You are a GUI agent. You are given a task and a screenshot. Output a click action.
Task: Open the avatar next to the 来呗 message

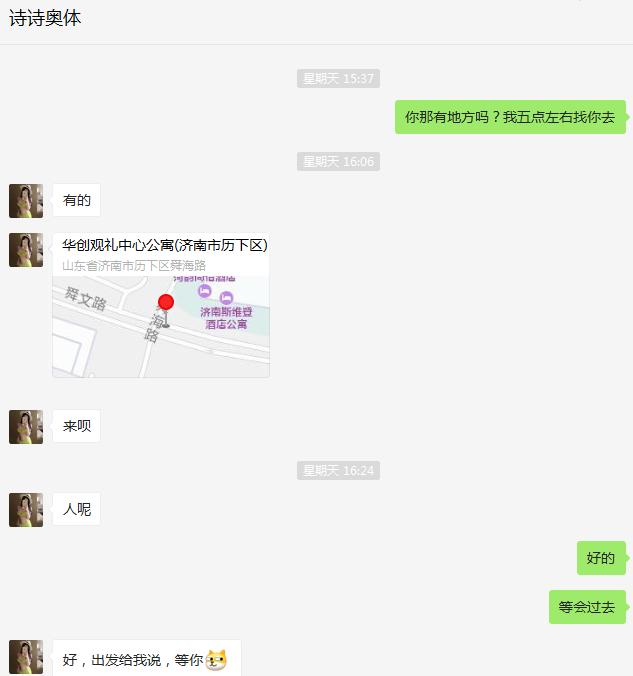coord(26,427)
